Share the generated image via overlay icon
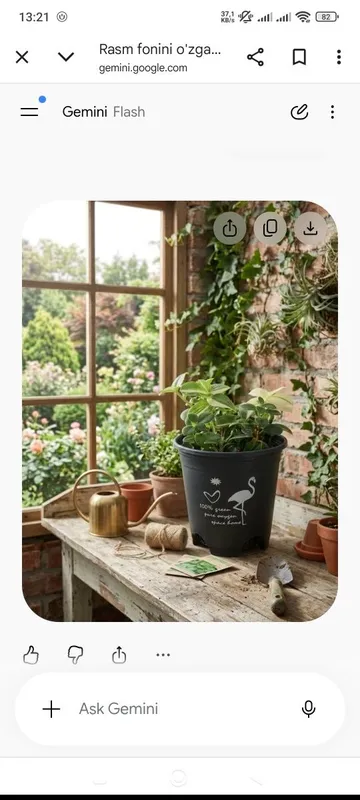The width and height of the screenshot is (360, 800). [x=229, y=228]
